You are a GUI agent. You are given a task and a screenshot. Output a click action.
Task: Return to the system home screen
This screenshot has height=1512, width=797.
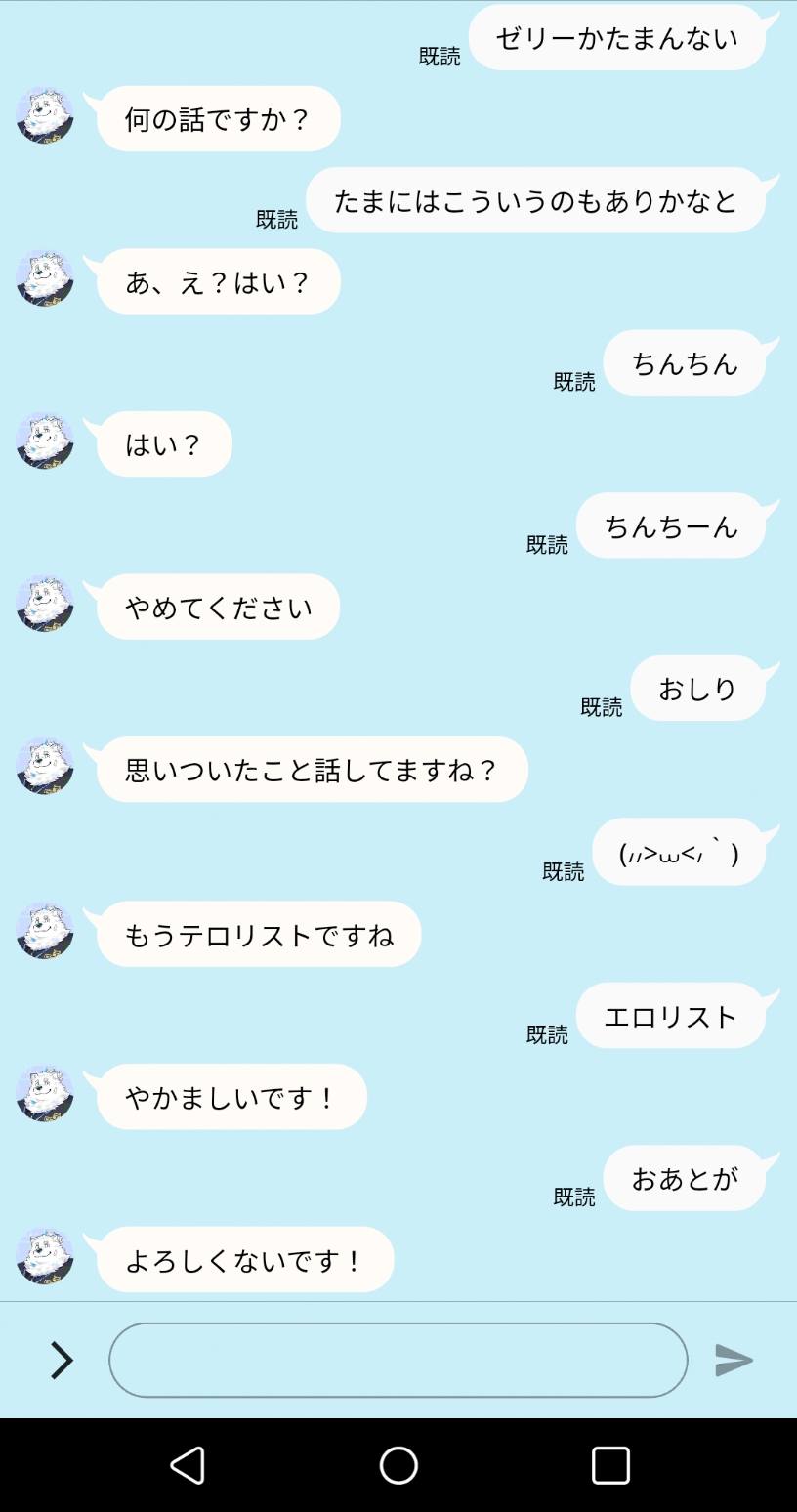pyautogui.click(x=398, y=1465)
